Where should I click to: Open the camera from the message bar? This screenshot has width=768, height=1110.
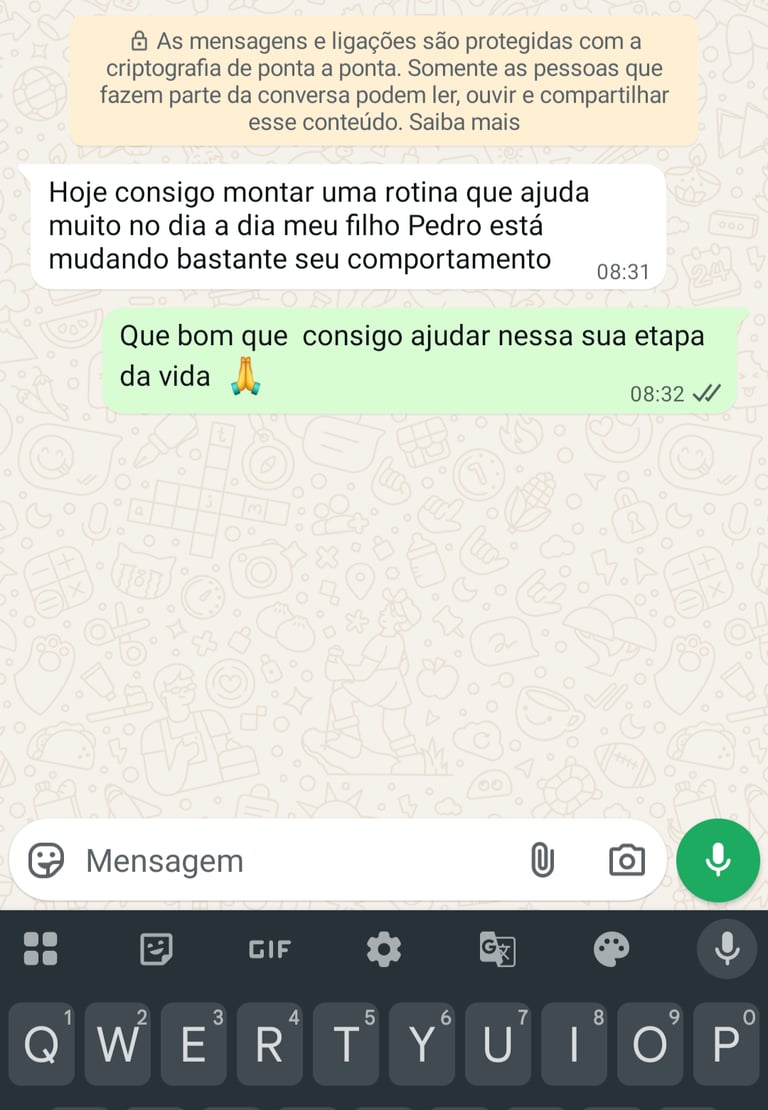click(x=627, y=860)
